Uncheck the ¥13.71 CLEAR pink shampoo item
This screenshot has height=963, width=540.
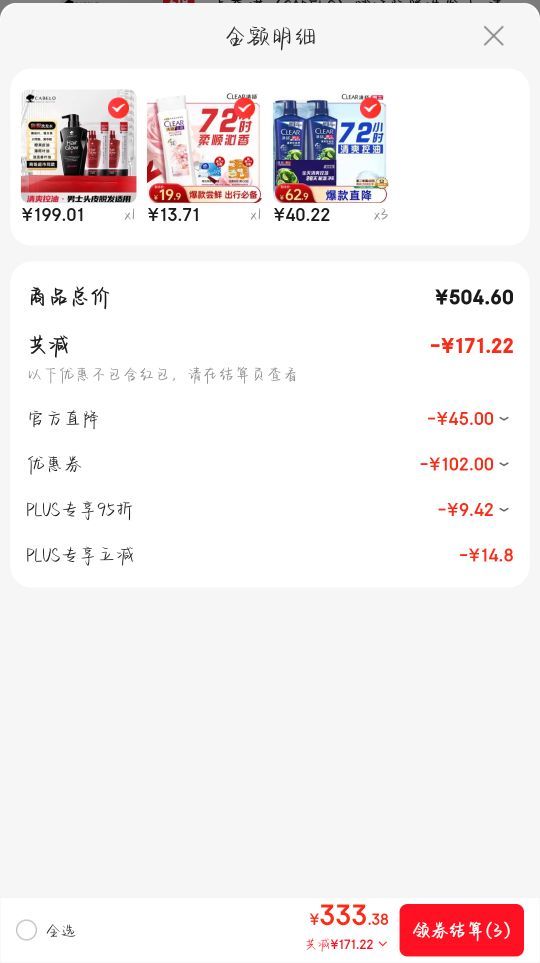245,108
